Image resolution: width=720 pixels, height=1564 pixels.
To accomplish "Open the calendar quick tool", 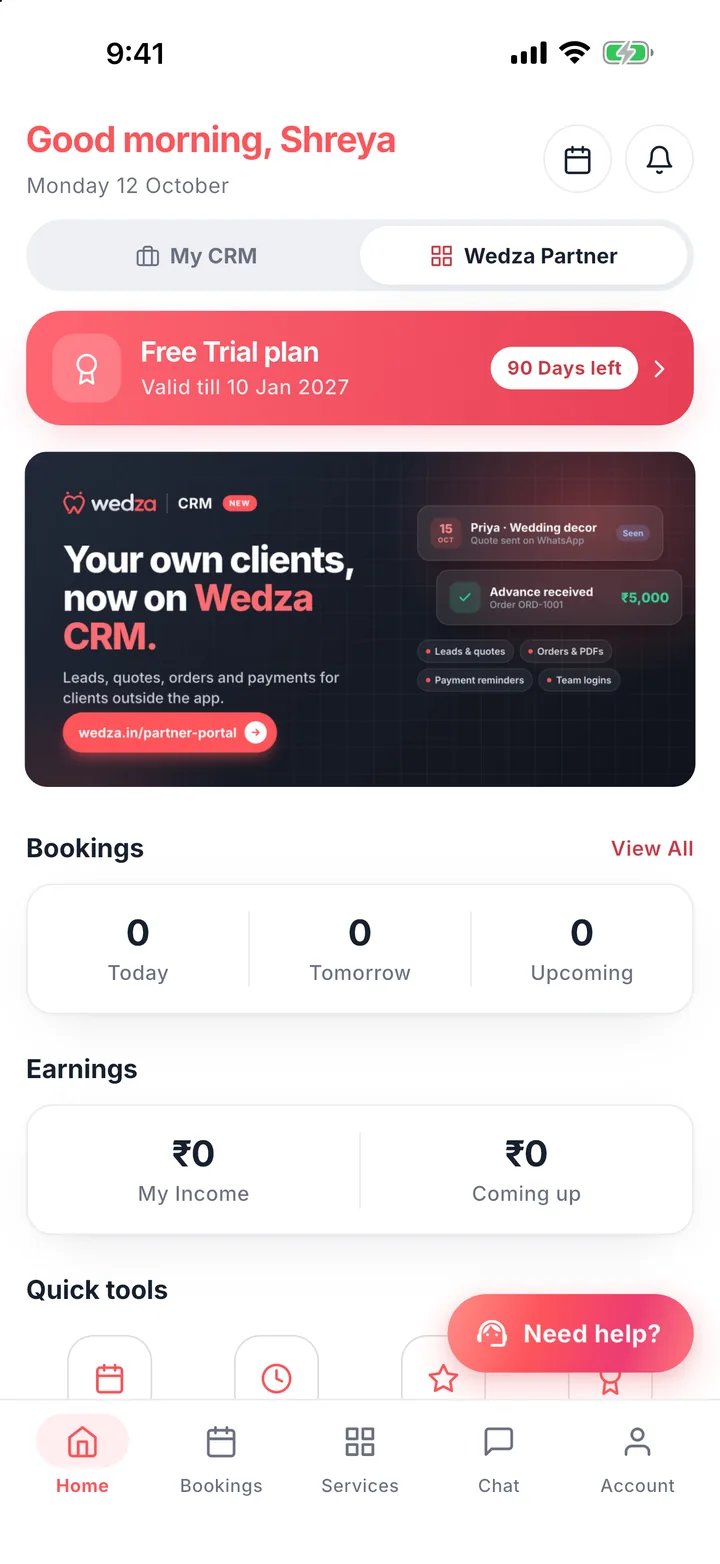I will (x=109, y=1368).
